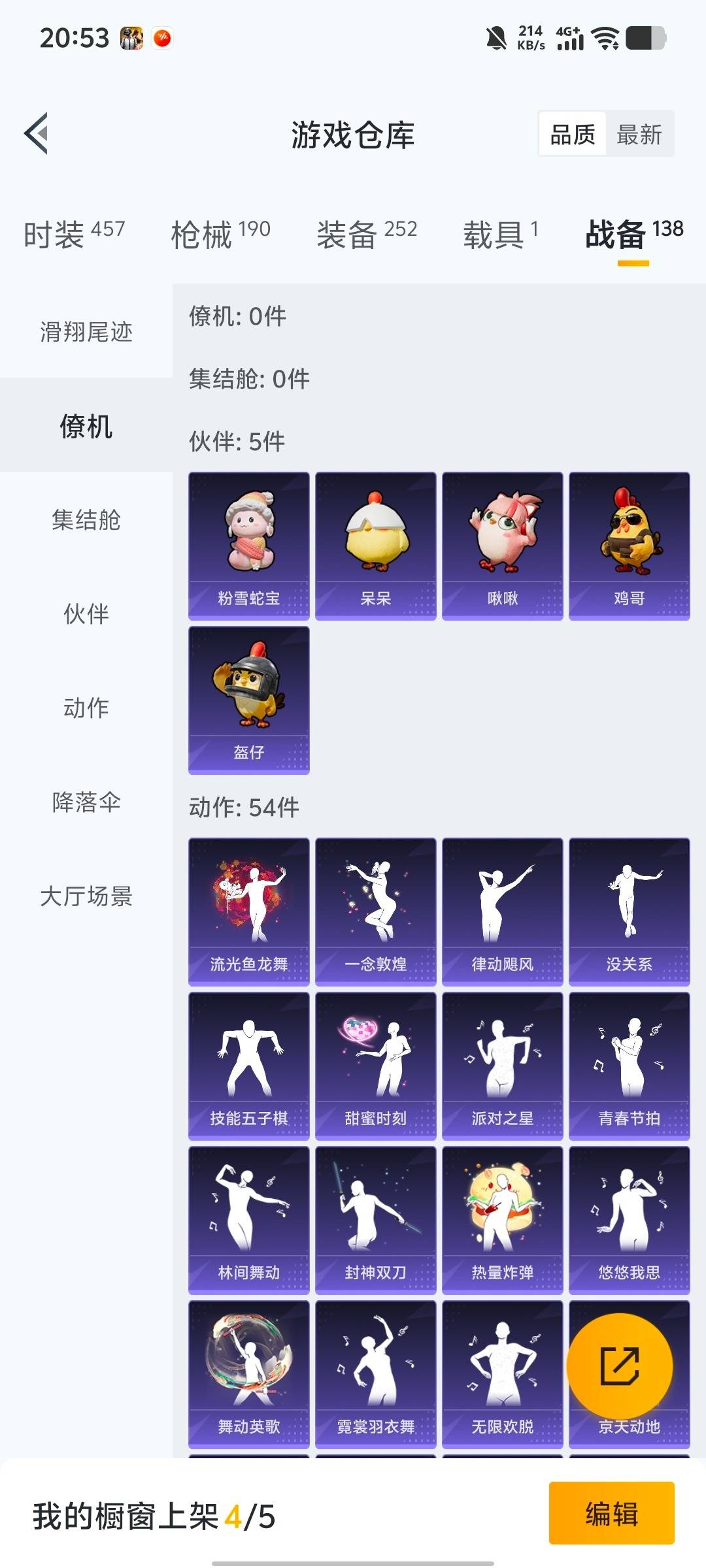Tap the back arrow icon
Screen dimensions: 706x1568
click(x=37, y=134)
